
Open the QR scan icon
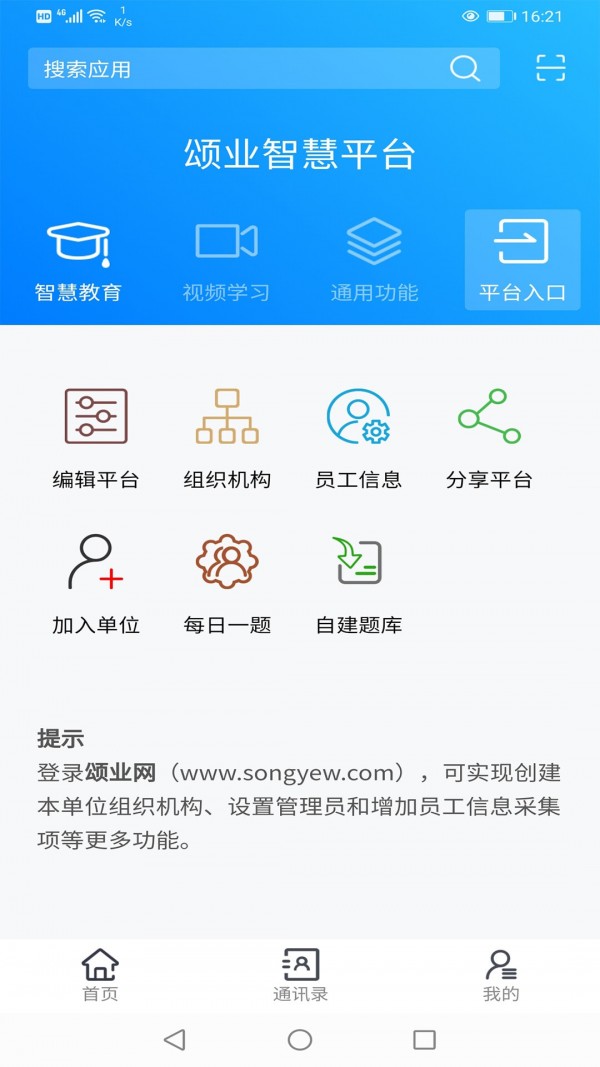(550, 68)
